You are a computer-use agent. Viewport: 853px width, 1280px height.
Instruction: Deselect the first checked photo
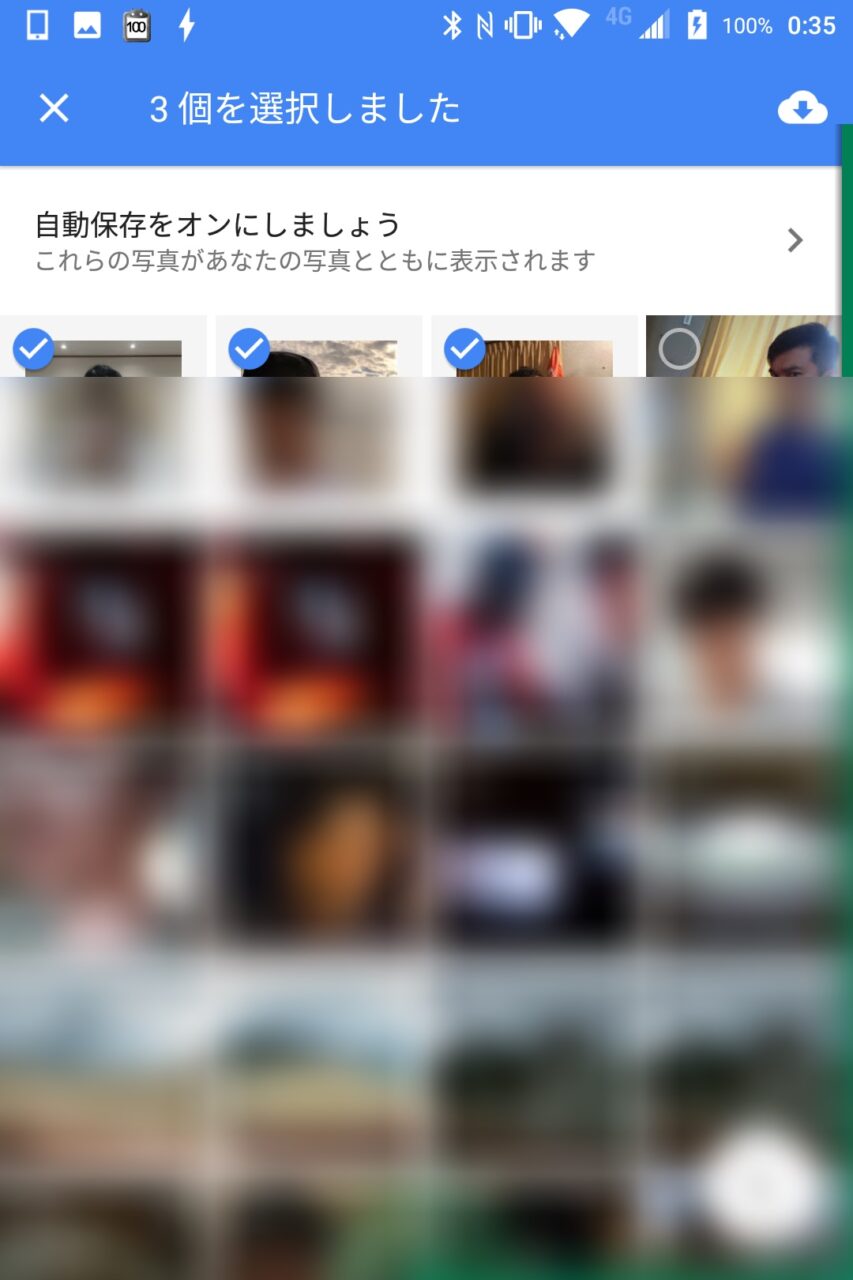point(34,349)
